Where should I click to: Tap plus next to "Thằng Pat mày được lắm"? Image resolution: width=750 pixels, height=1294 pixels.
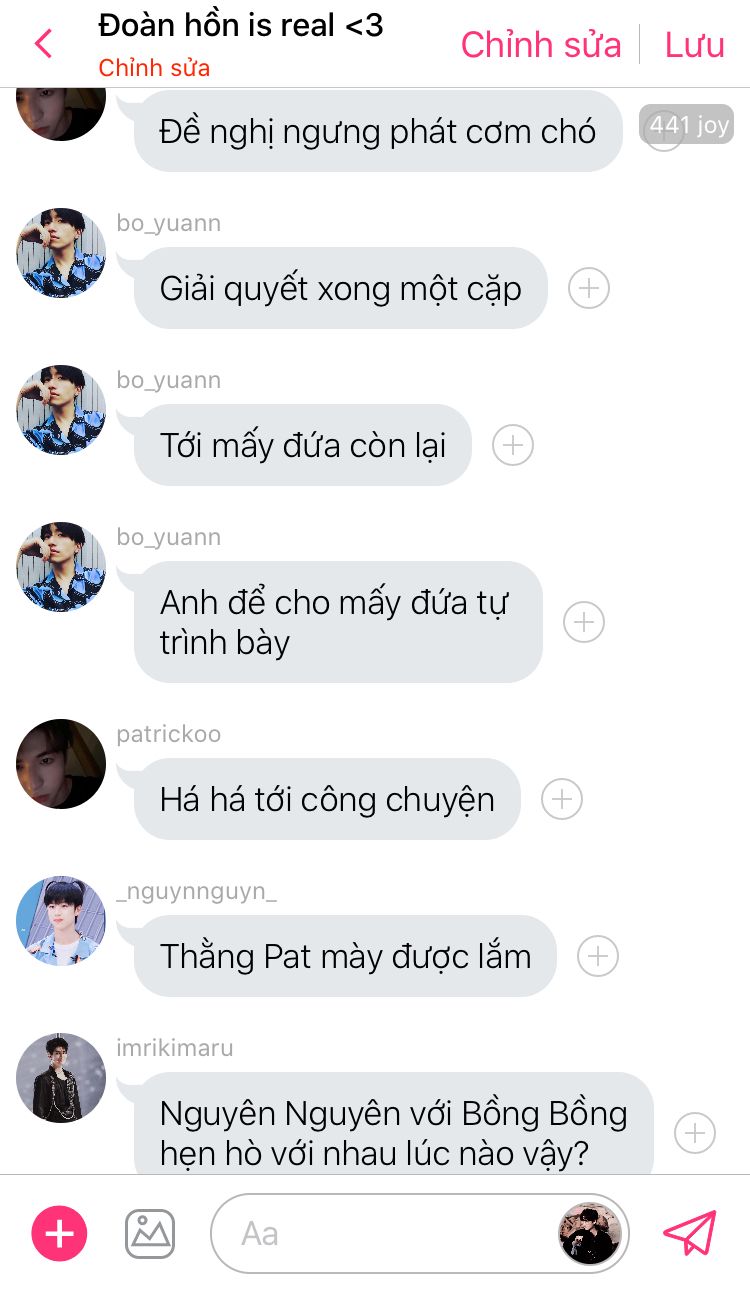click(597, 956)
